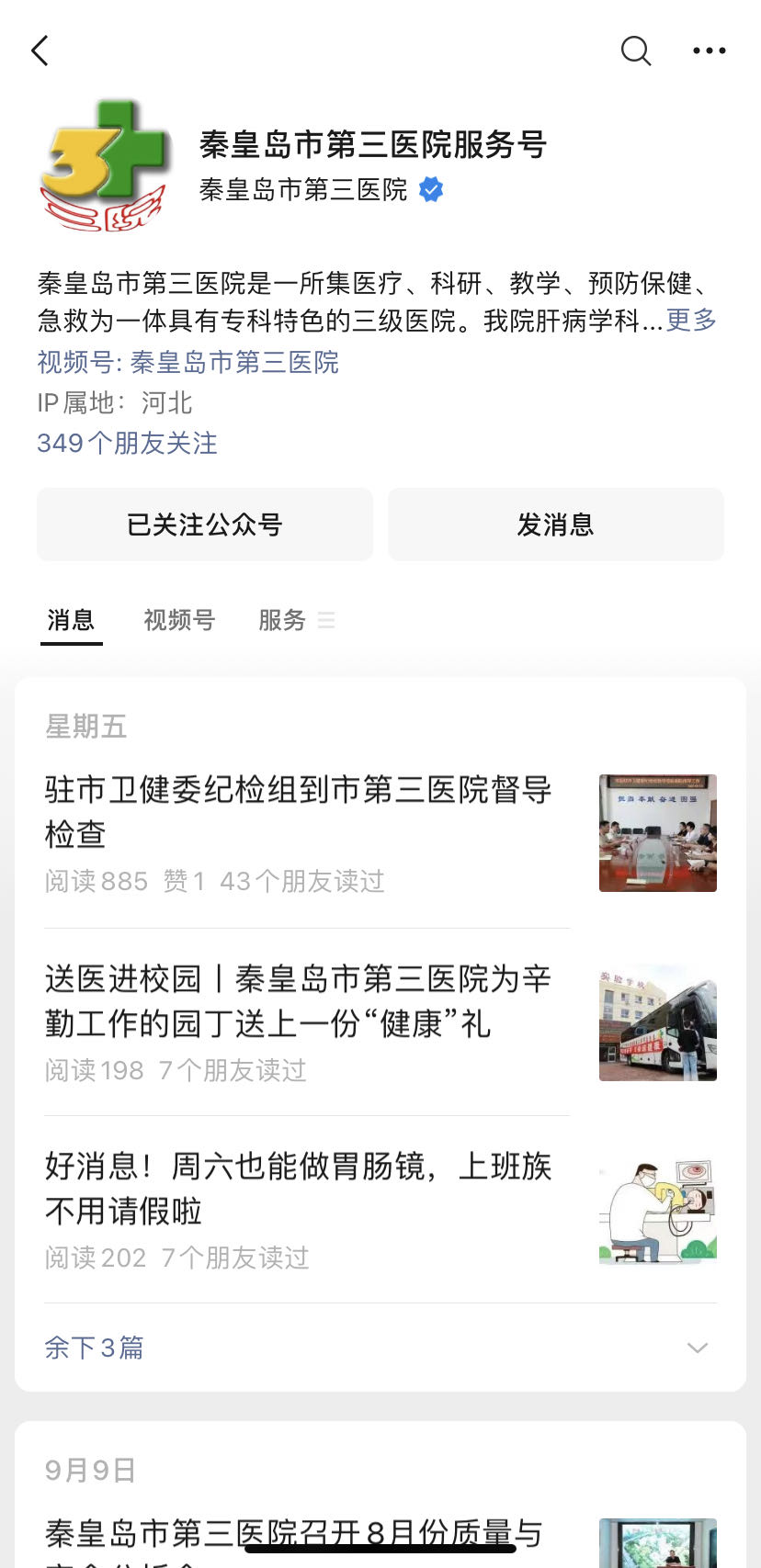The height and width of the screenshot is (1568, 761).
Task: Tap 发消息 to message the account
Action: coord(555,525)
